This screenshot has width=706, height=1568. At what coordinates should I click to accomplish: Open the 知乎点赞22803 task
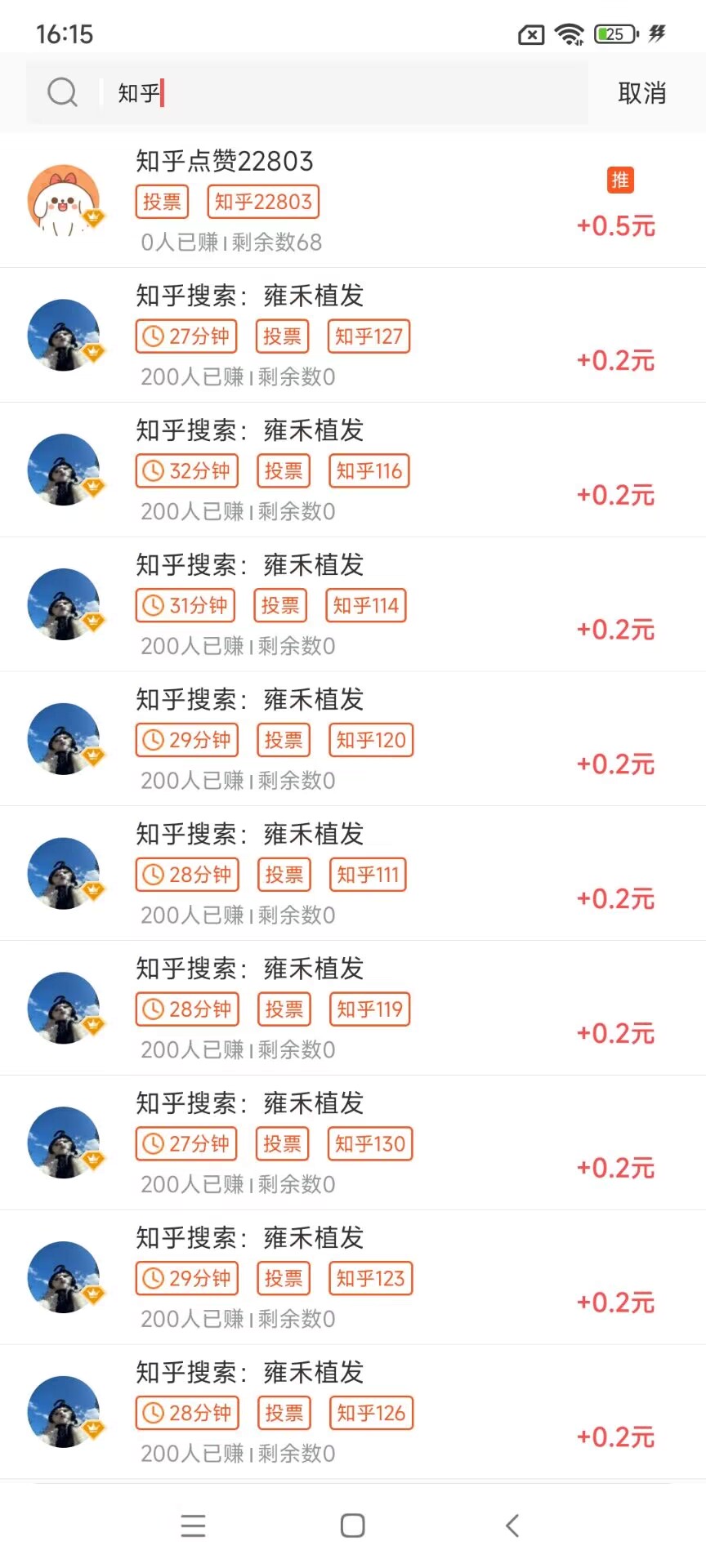tap(353, 200)
